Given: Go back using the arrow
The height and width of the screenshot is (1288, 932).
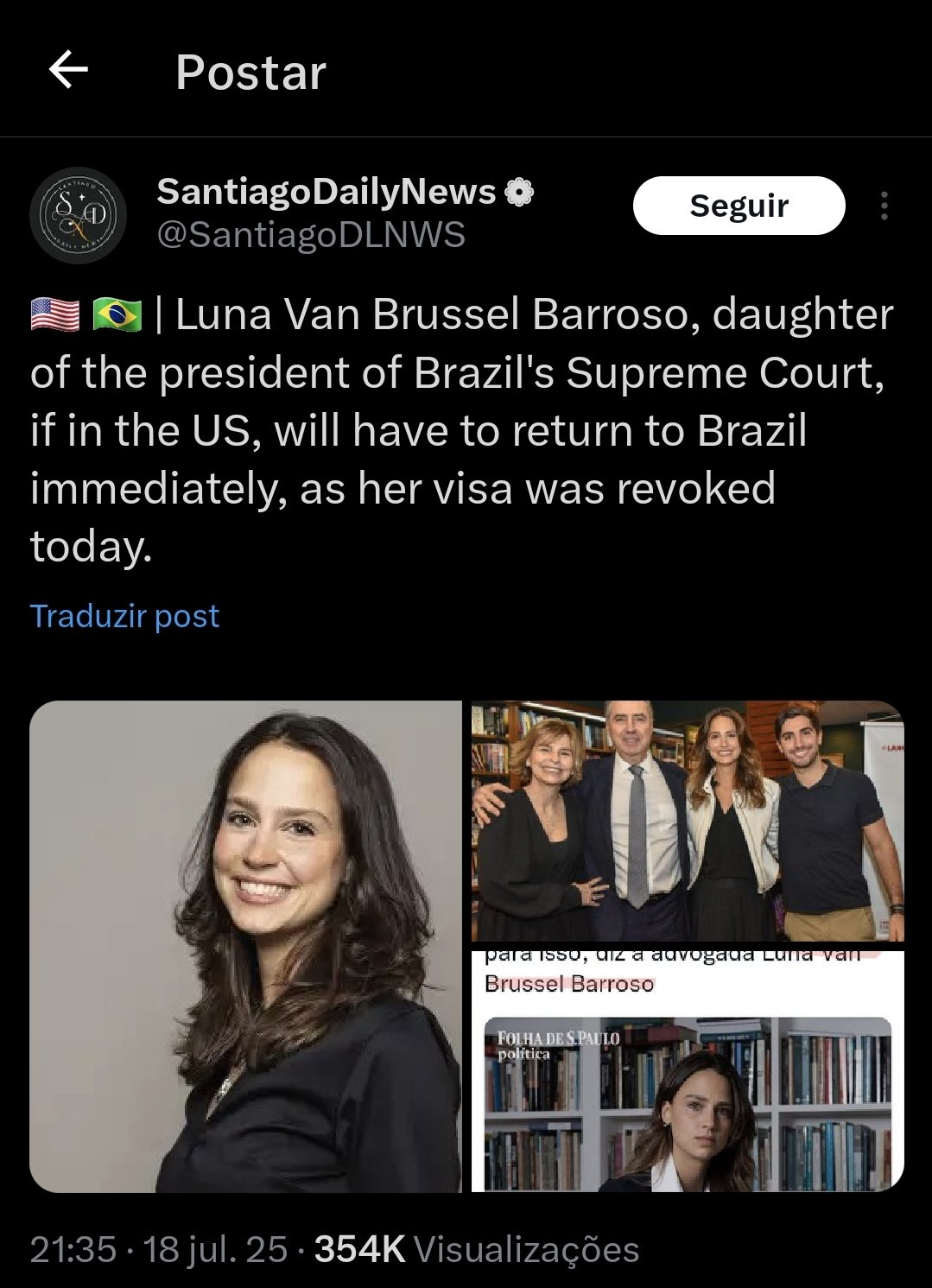Looking at the screenshot, I should pos(68,70).
